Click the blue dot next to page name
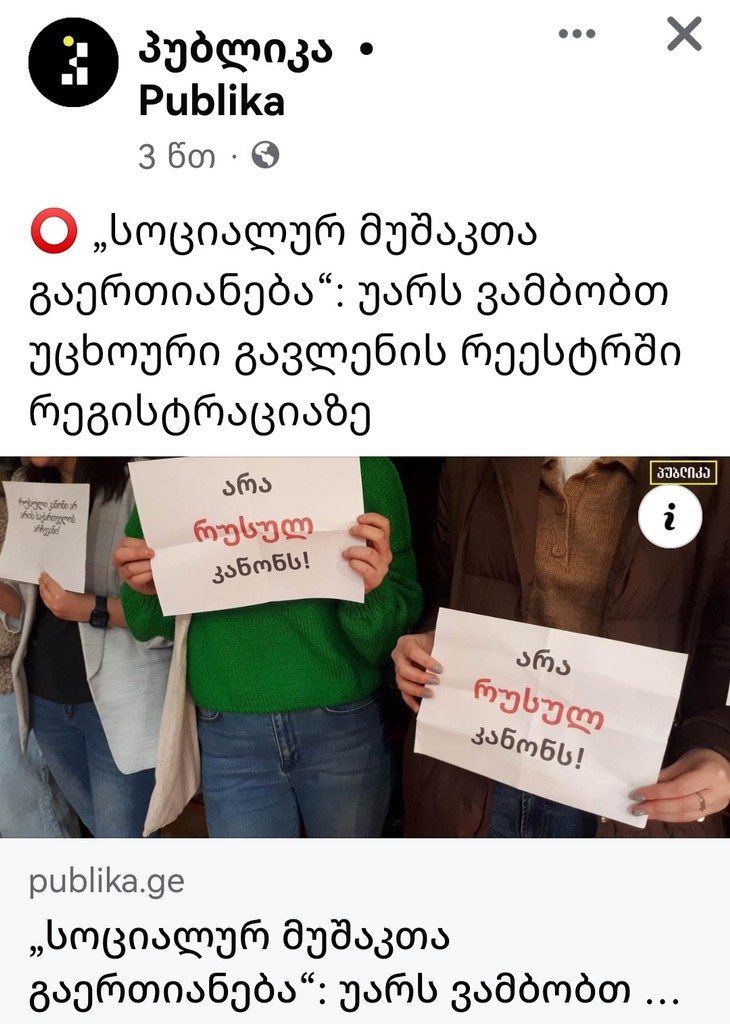The image size is (730, 1024). (x=363, y=47)
